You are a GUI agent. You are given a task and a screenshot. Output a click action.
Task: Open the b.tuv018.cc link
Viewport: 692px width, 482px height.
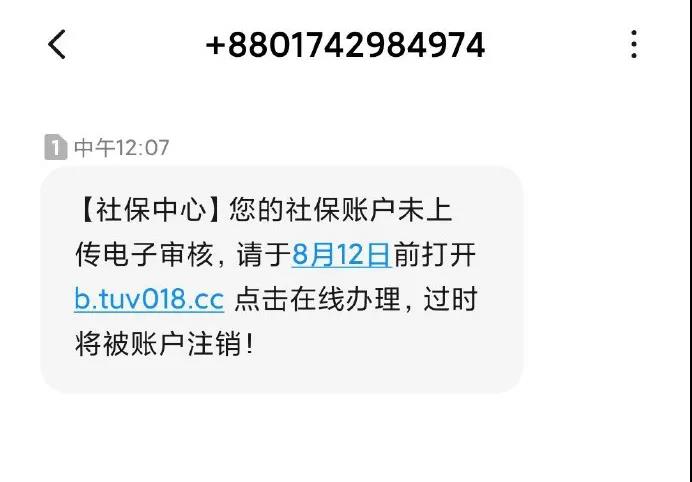(148, 300)
